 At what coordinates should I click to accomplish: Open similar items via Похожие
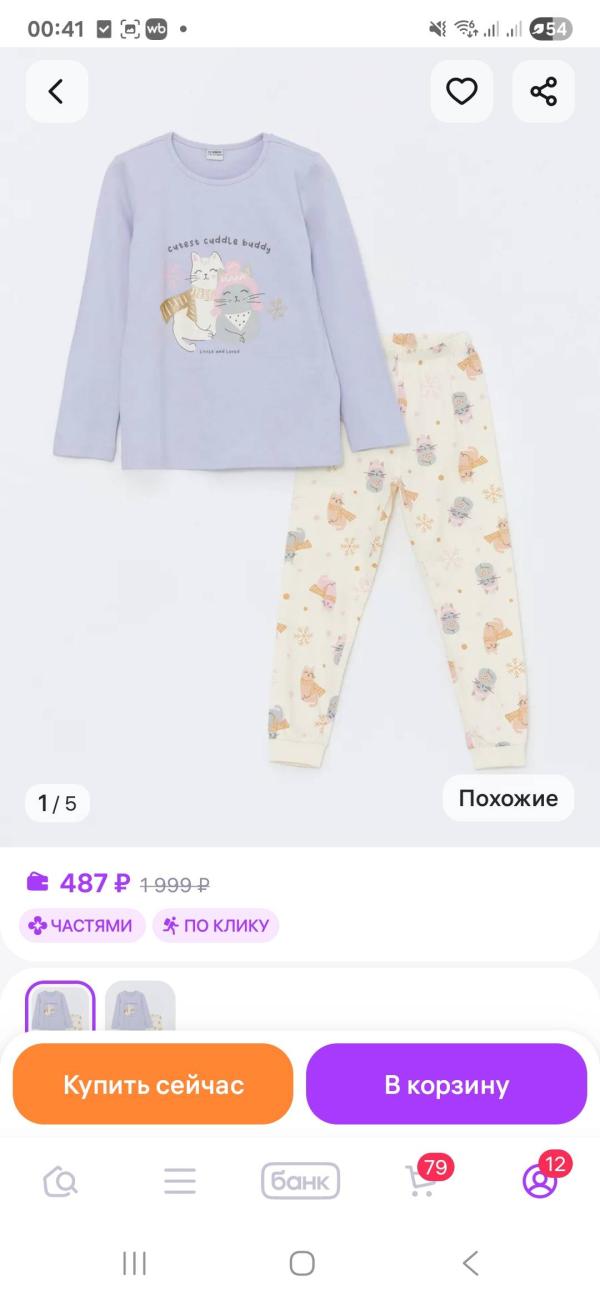(508, 798)
